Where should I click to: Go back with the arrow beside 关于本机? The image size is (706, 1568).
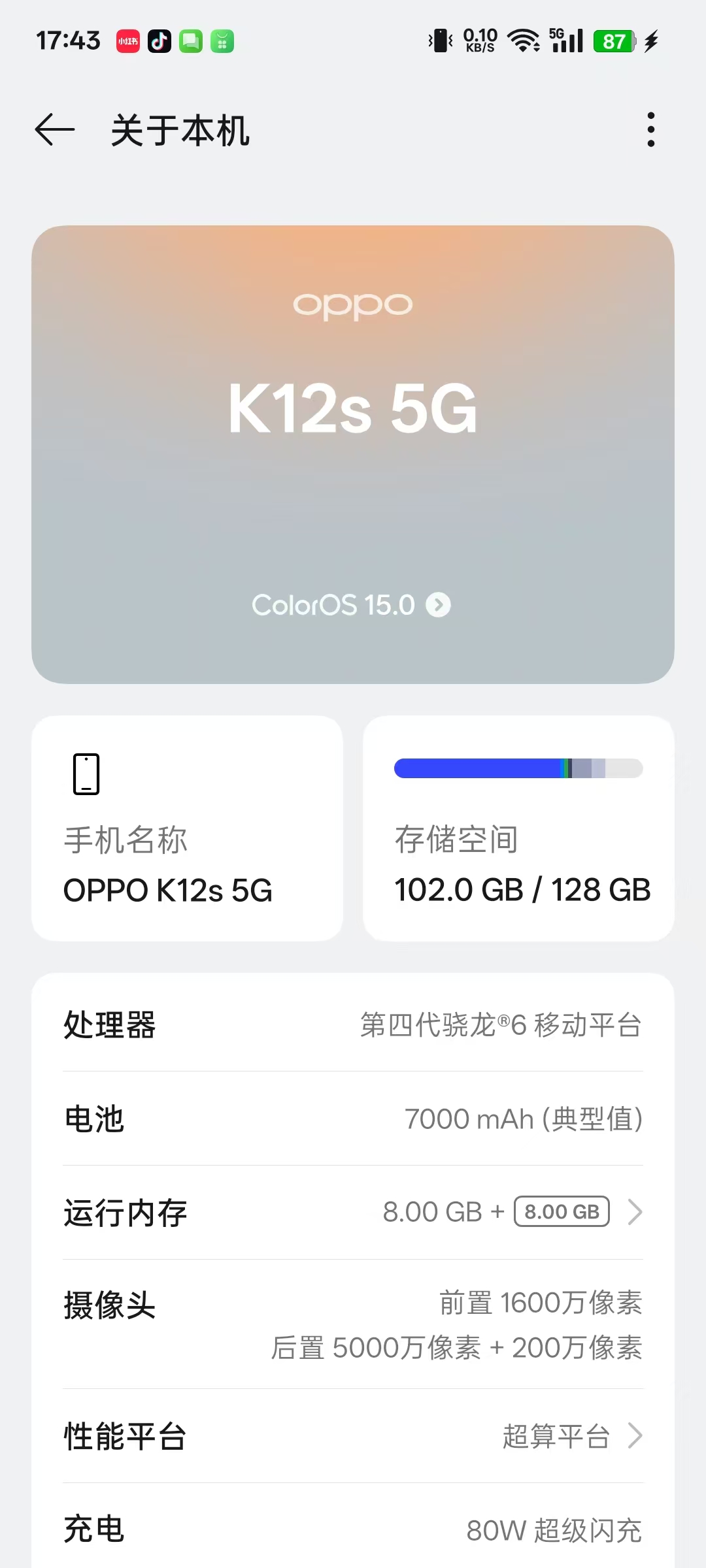click(55, 129)
